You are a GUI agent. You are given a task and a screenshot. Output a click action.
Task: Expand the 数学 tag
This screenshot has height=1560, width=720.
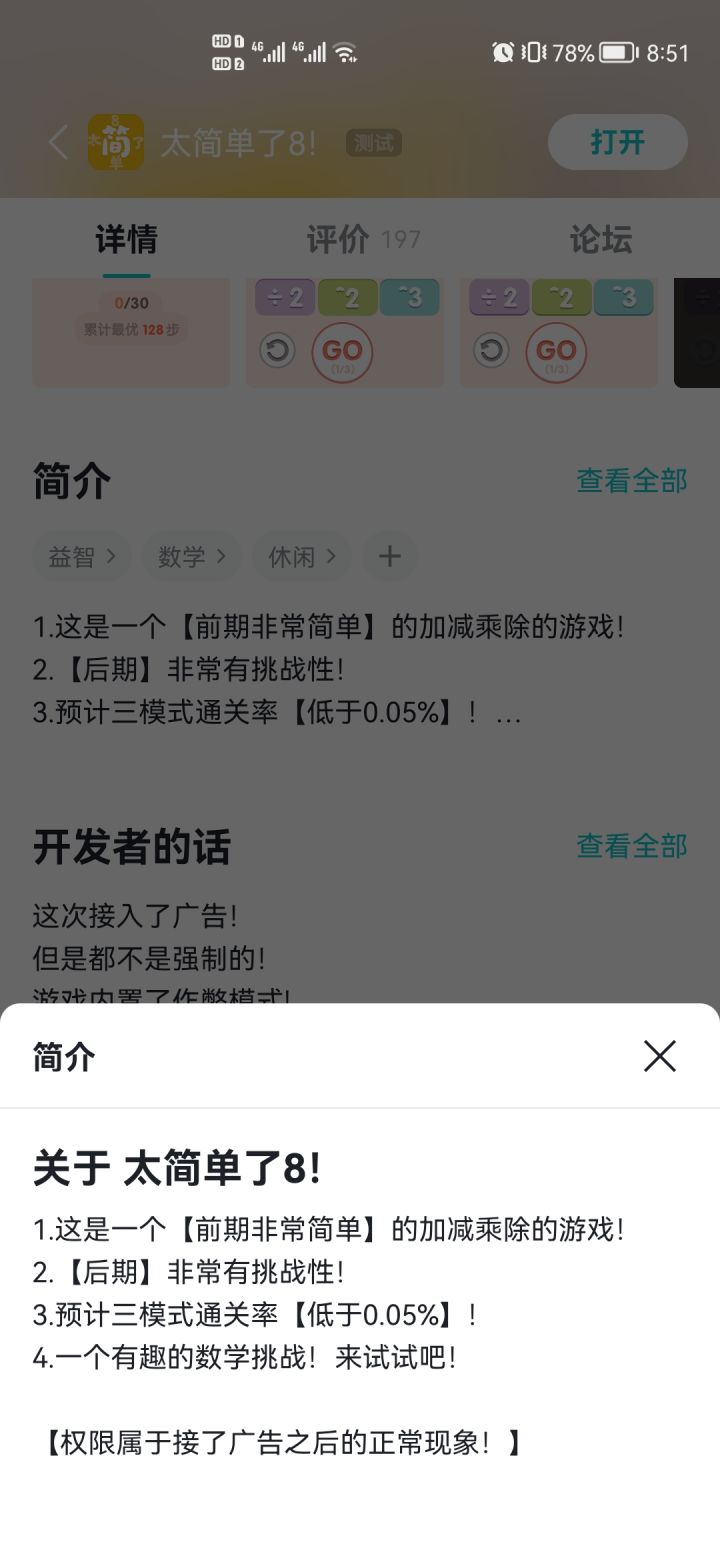click(x=191, y=556)
